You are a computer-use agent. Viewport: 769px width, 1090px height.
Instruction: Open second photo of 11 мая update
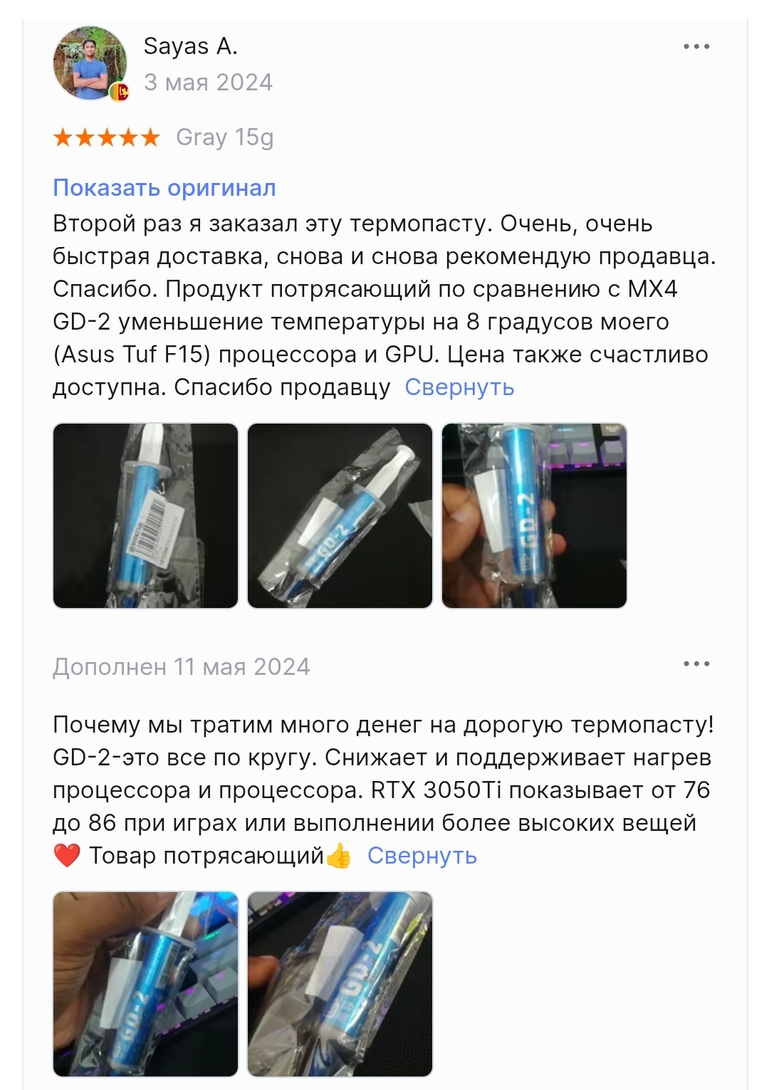pos(340,984)
